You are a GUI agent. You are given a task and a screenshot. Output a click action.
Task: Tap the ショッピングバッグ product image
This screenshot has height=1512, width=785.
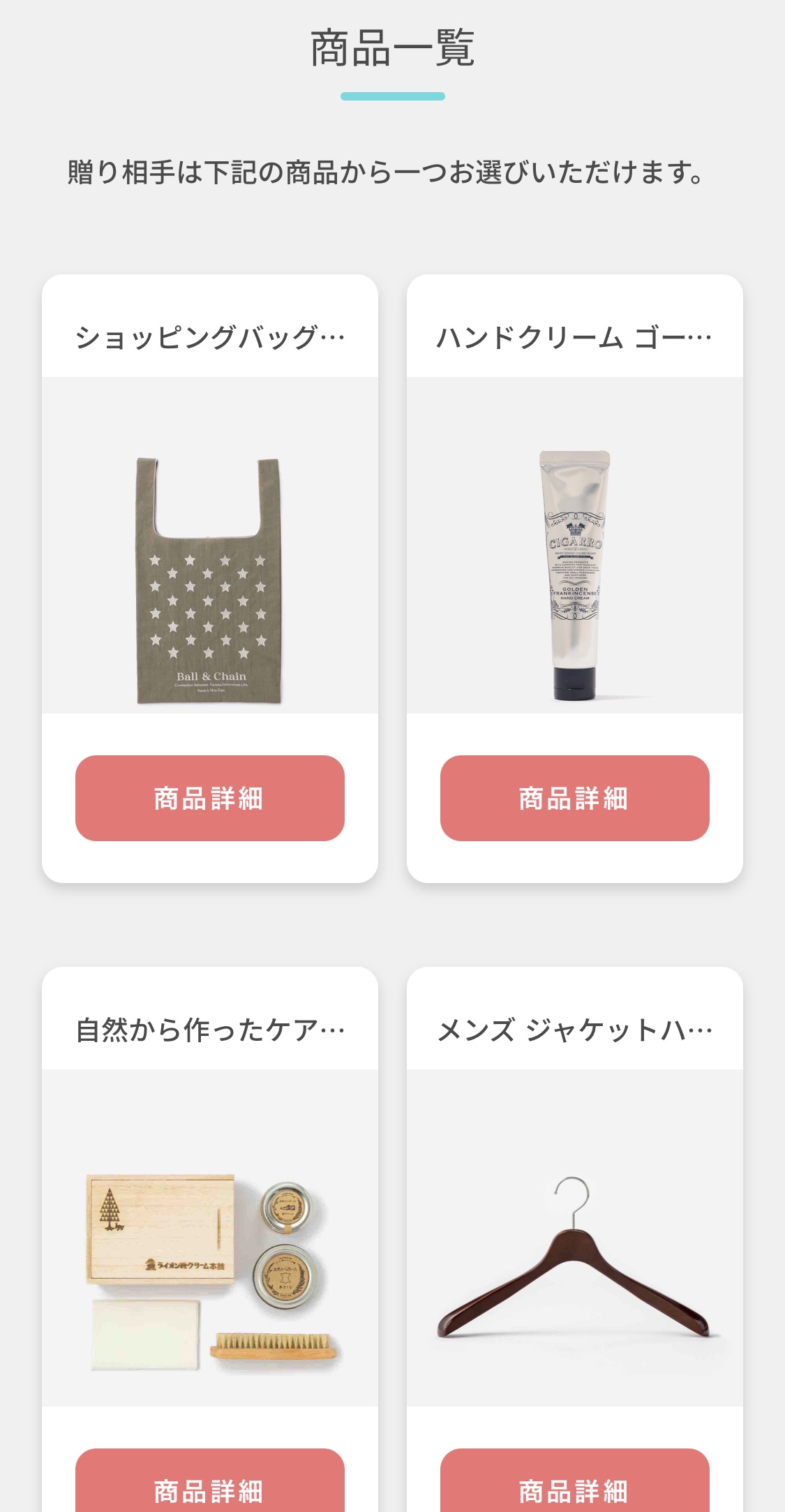point(210,545)
